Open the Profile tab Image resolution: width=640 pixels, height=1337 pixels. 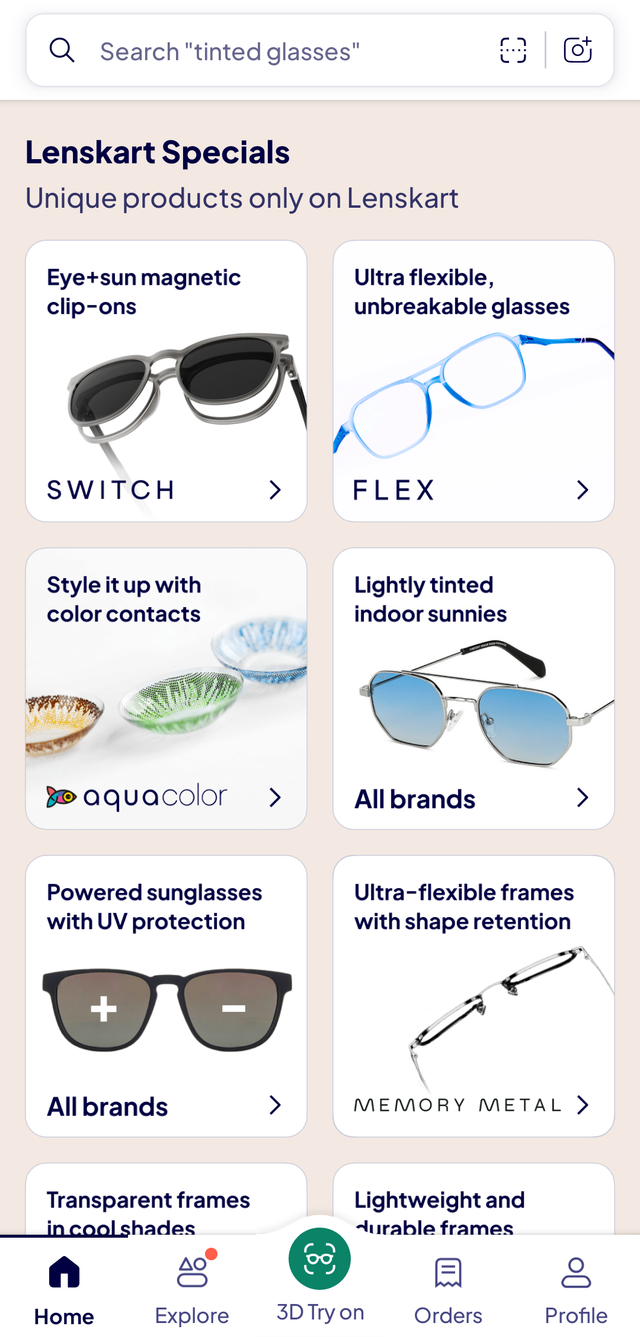pyautogui.click(x=576, y=1289)
